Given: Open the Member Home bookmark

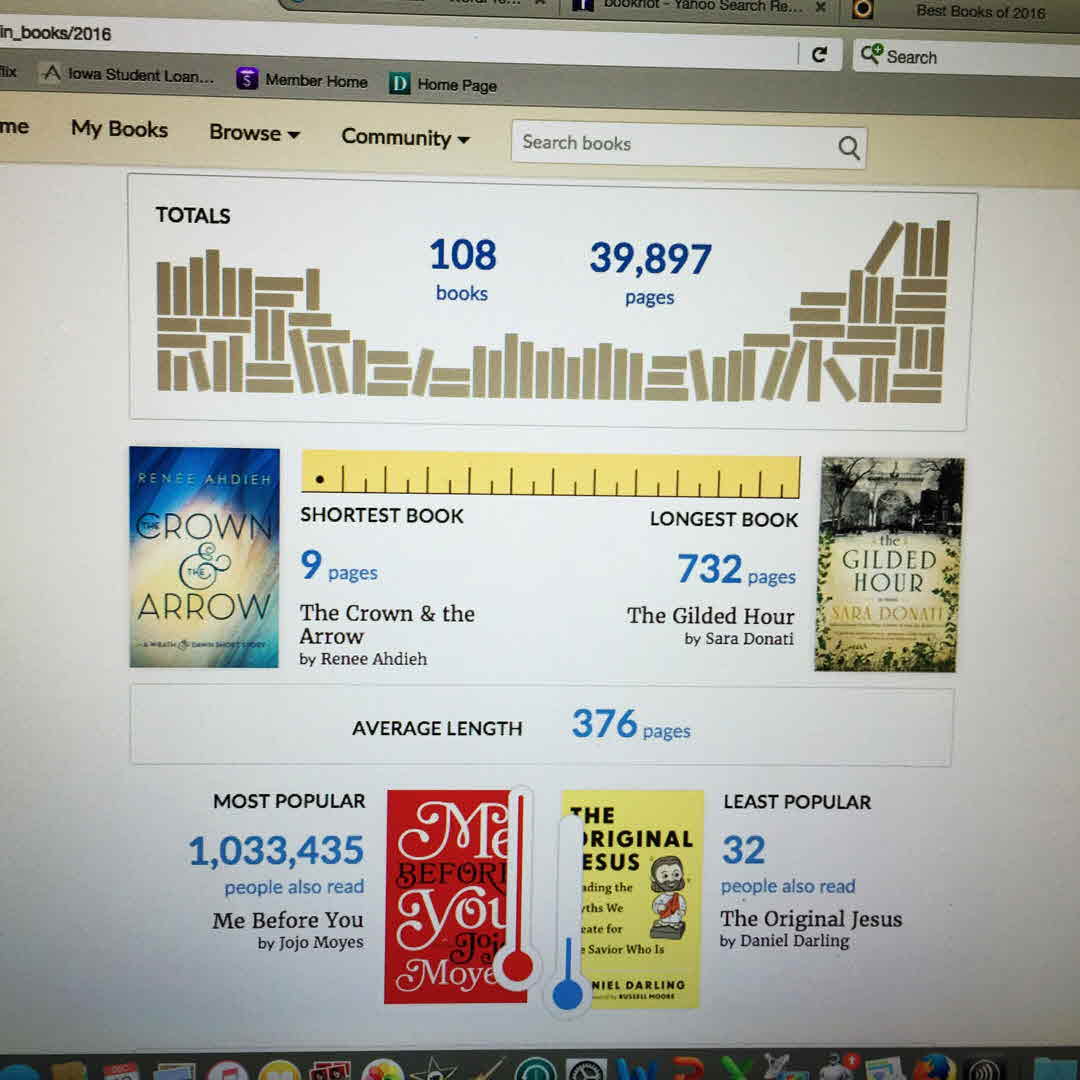Looking at the screenshot, I should 303,81.
